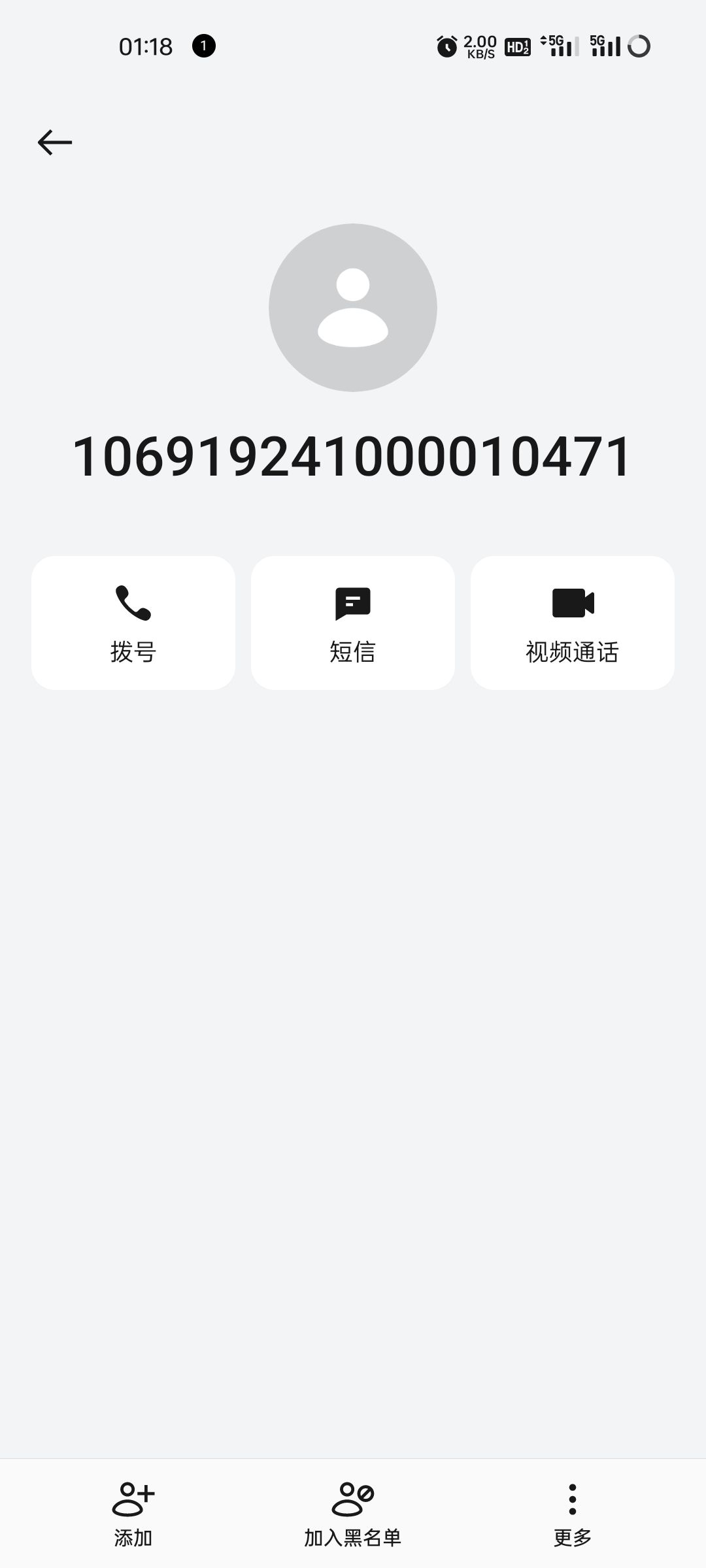The image size is (706, 1568).
Task: Open the contact avatar image
Action: (352, 308)
